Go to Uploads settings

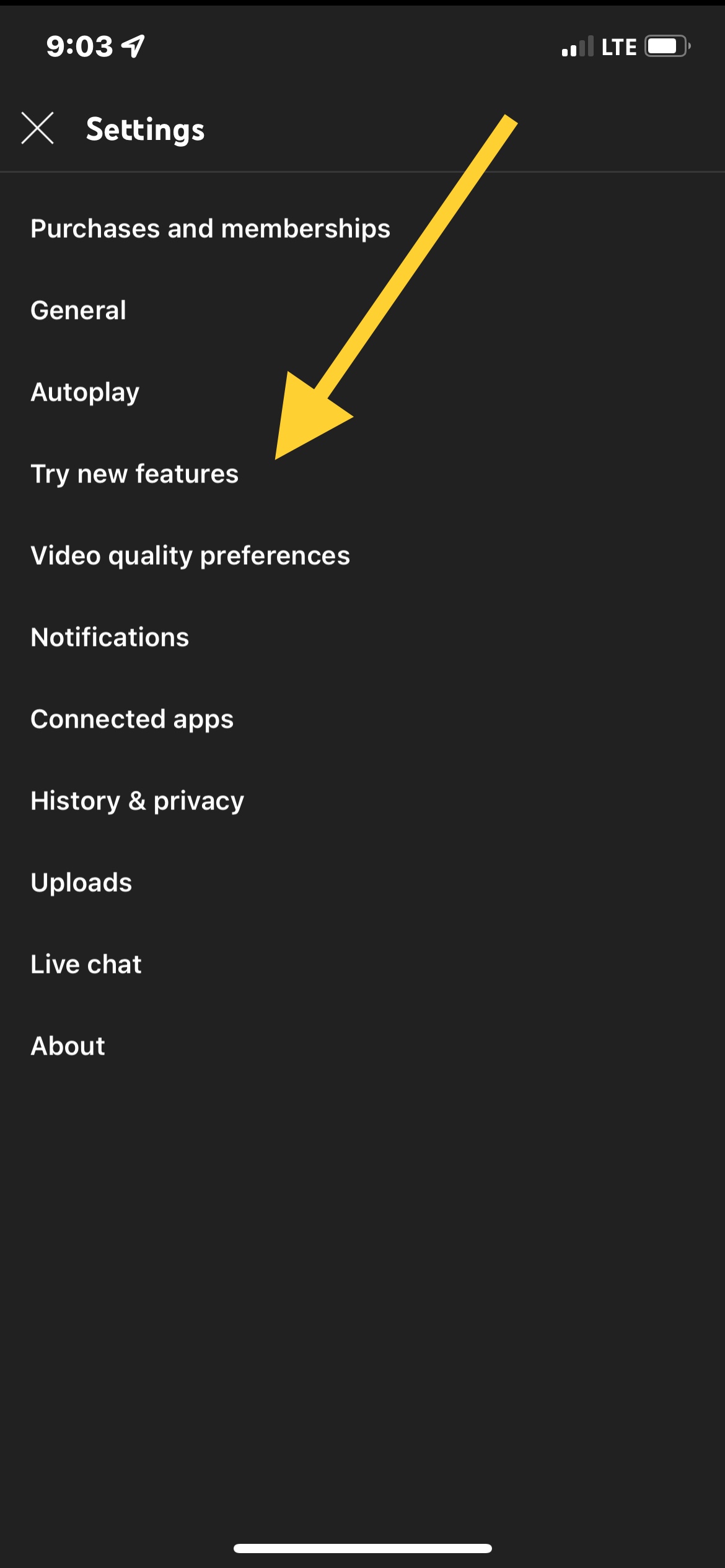[x=81, y=882]
